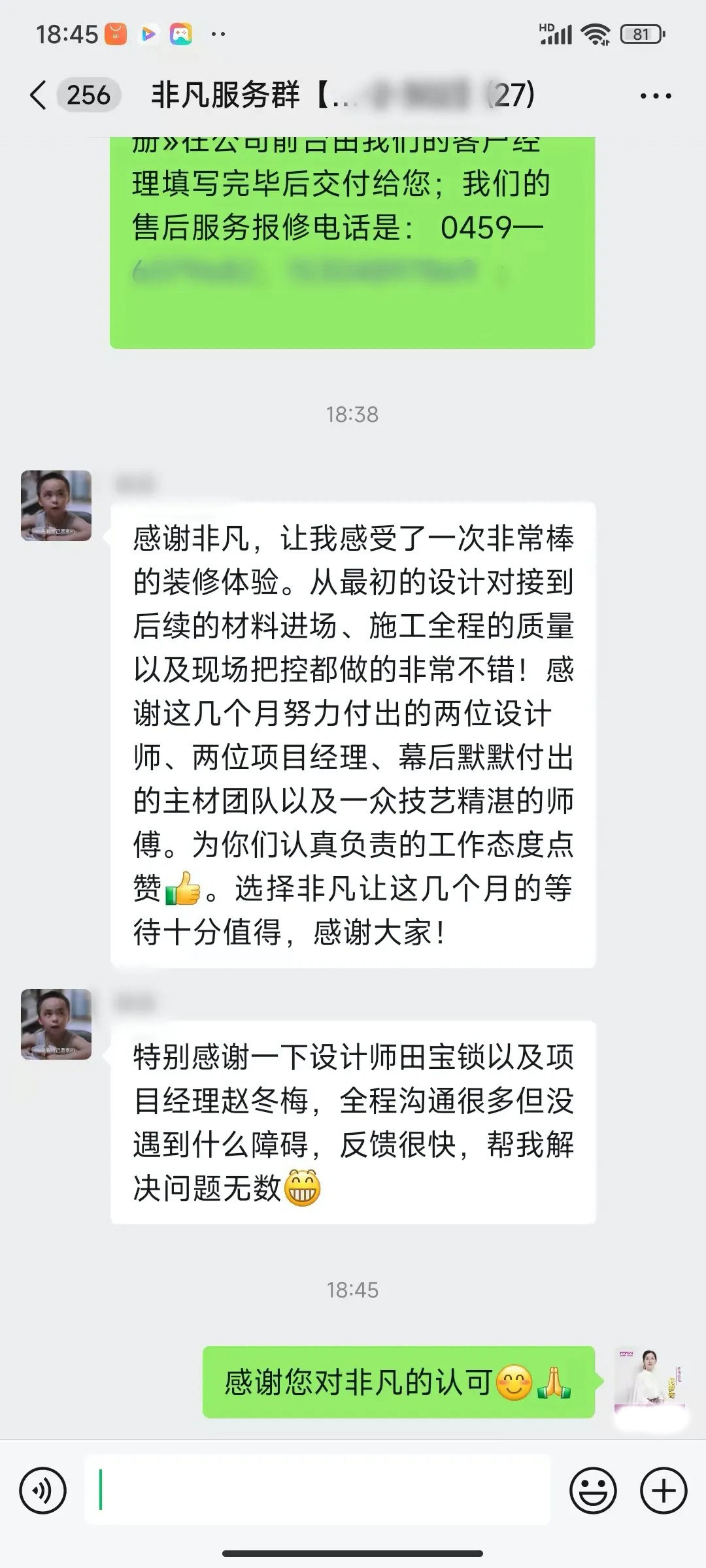Switch to voice message input

[x=43, y=1490]
